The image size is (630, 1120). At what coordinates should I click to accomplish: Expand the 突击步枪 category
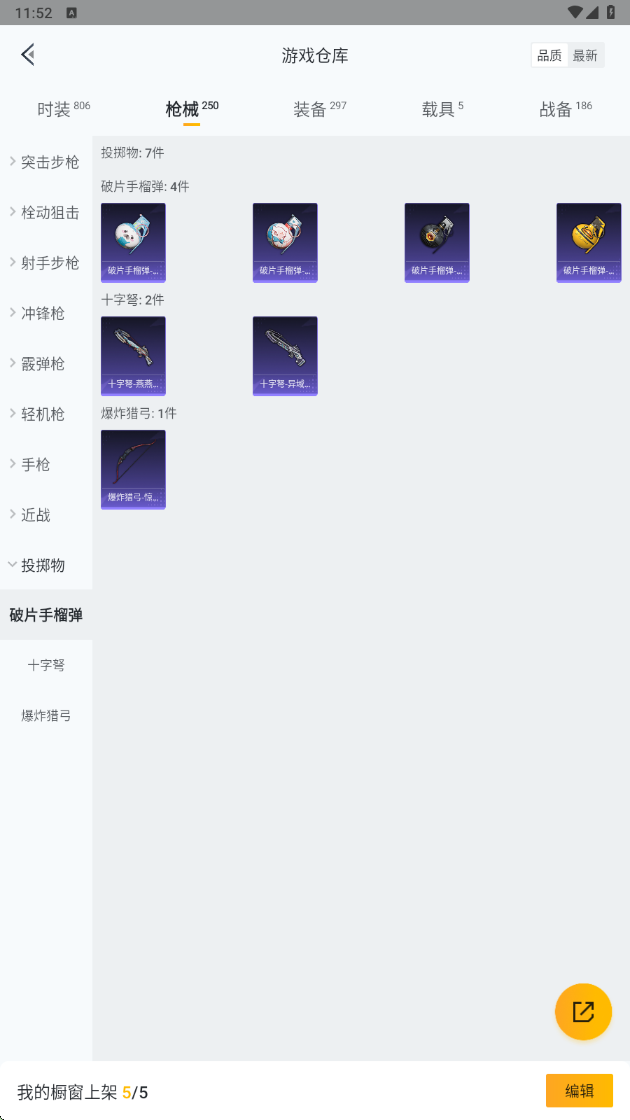(46, 162)
